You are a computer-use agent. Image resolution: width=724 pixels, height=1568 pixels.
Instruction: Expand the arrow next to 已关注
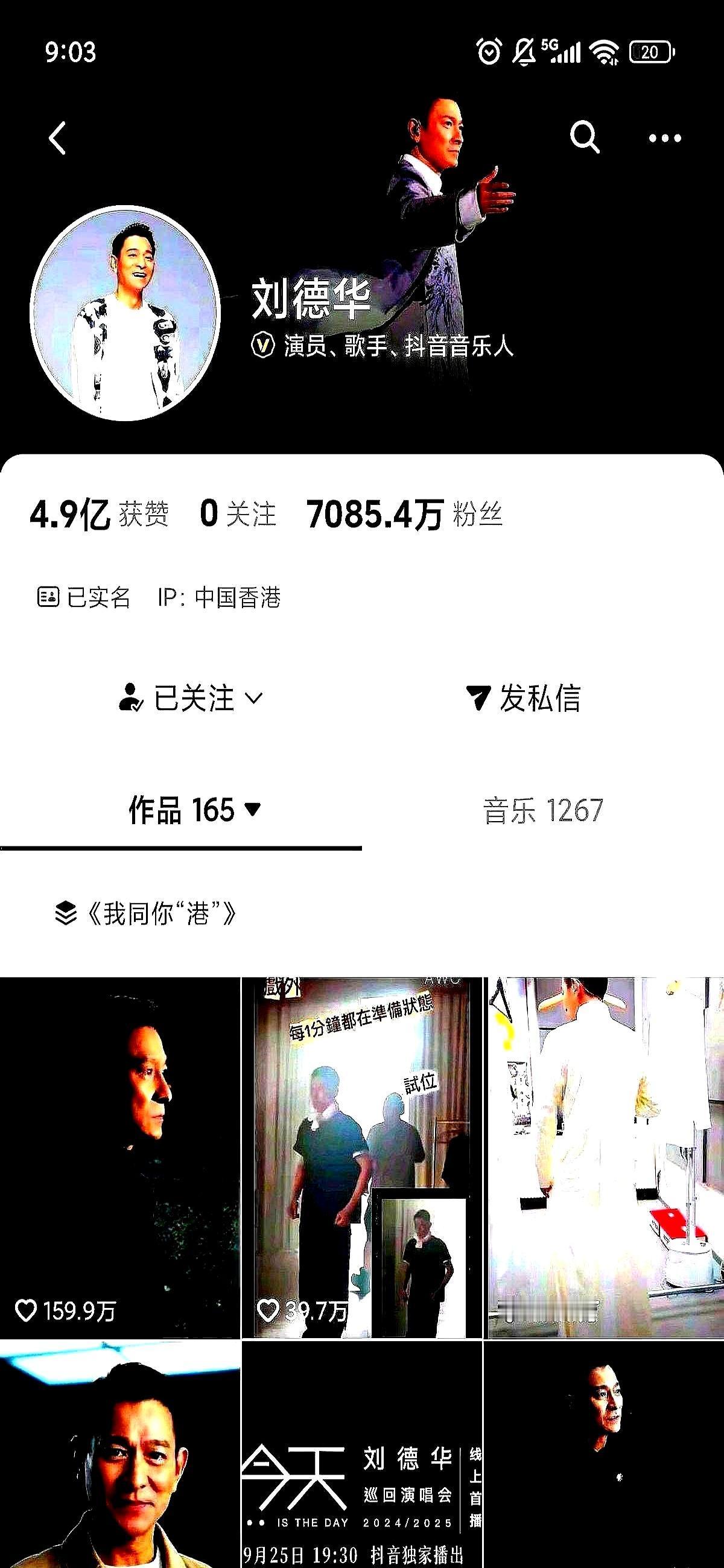[256, 700]
